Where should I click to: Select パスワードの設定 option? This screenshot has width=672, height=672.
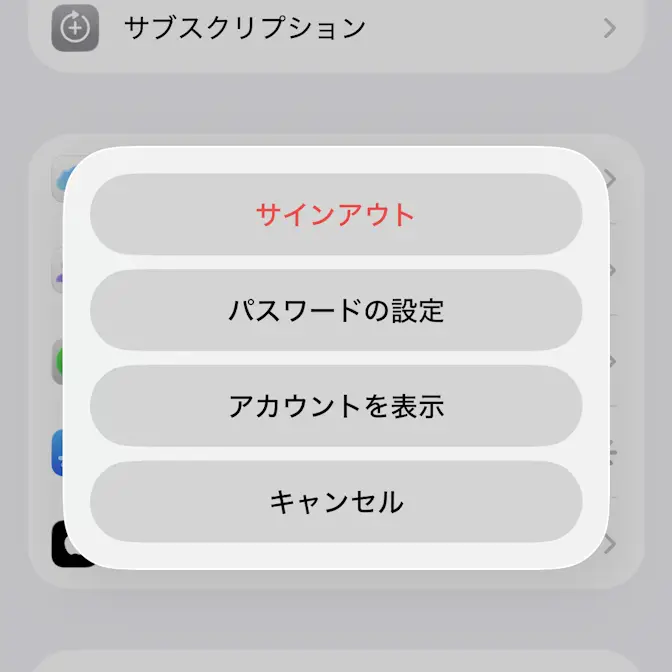(335, 310)
